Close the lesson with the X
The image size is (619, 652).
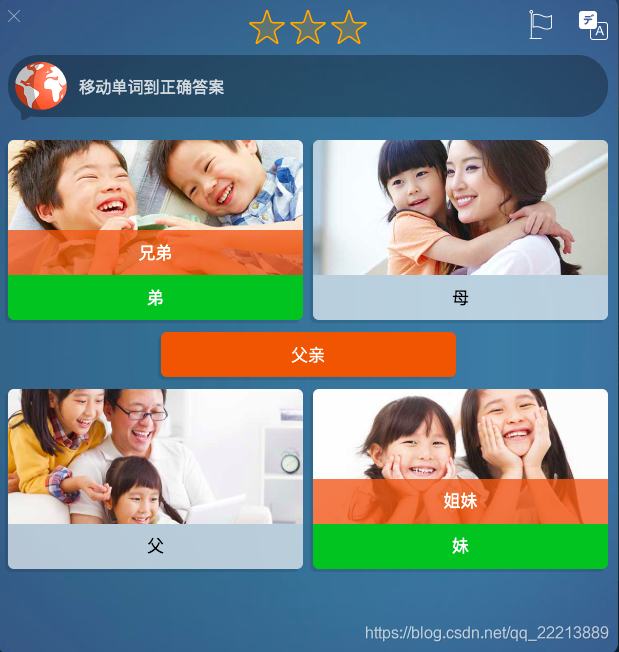click(x=14, y=16)
